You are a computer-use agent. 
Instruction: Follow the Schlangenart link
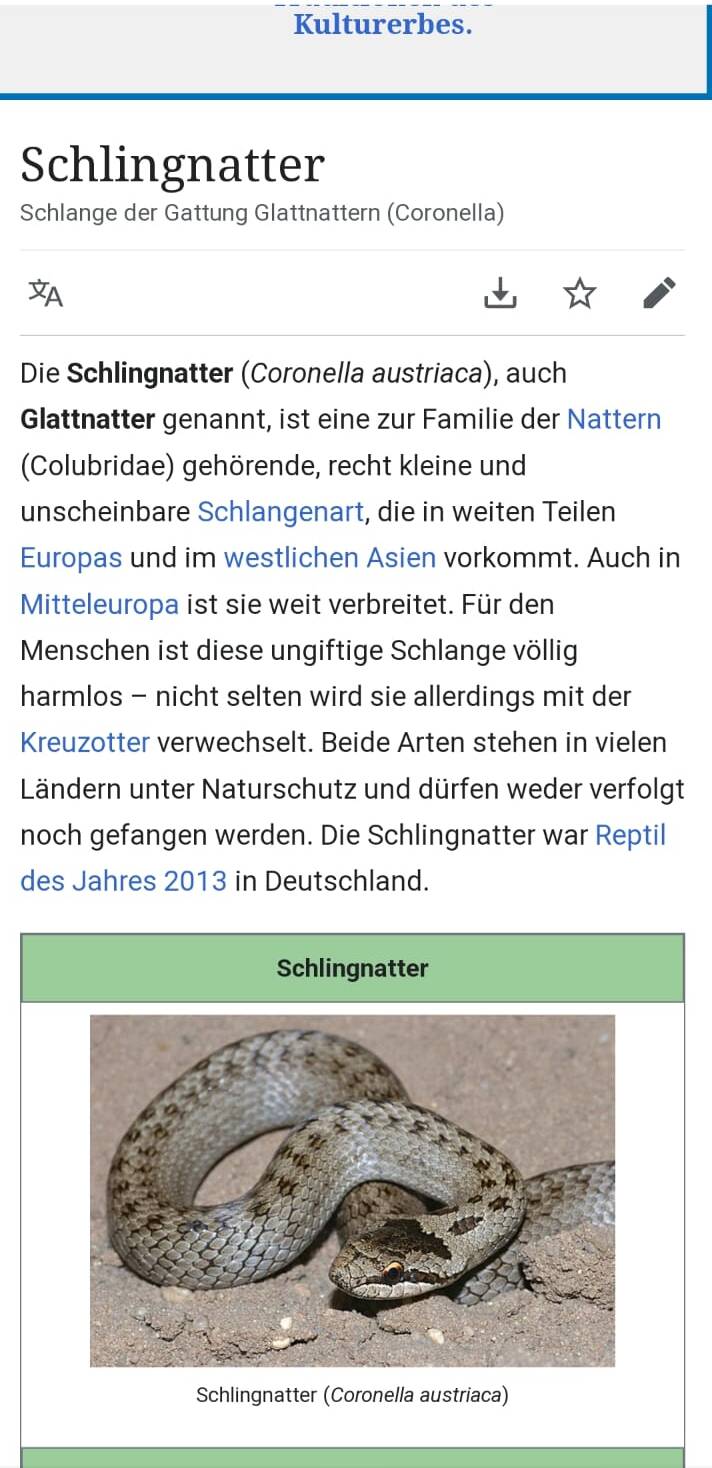[280, 511]
